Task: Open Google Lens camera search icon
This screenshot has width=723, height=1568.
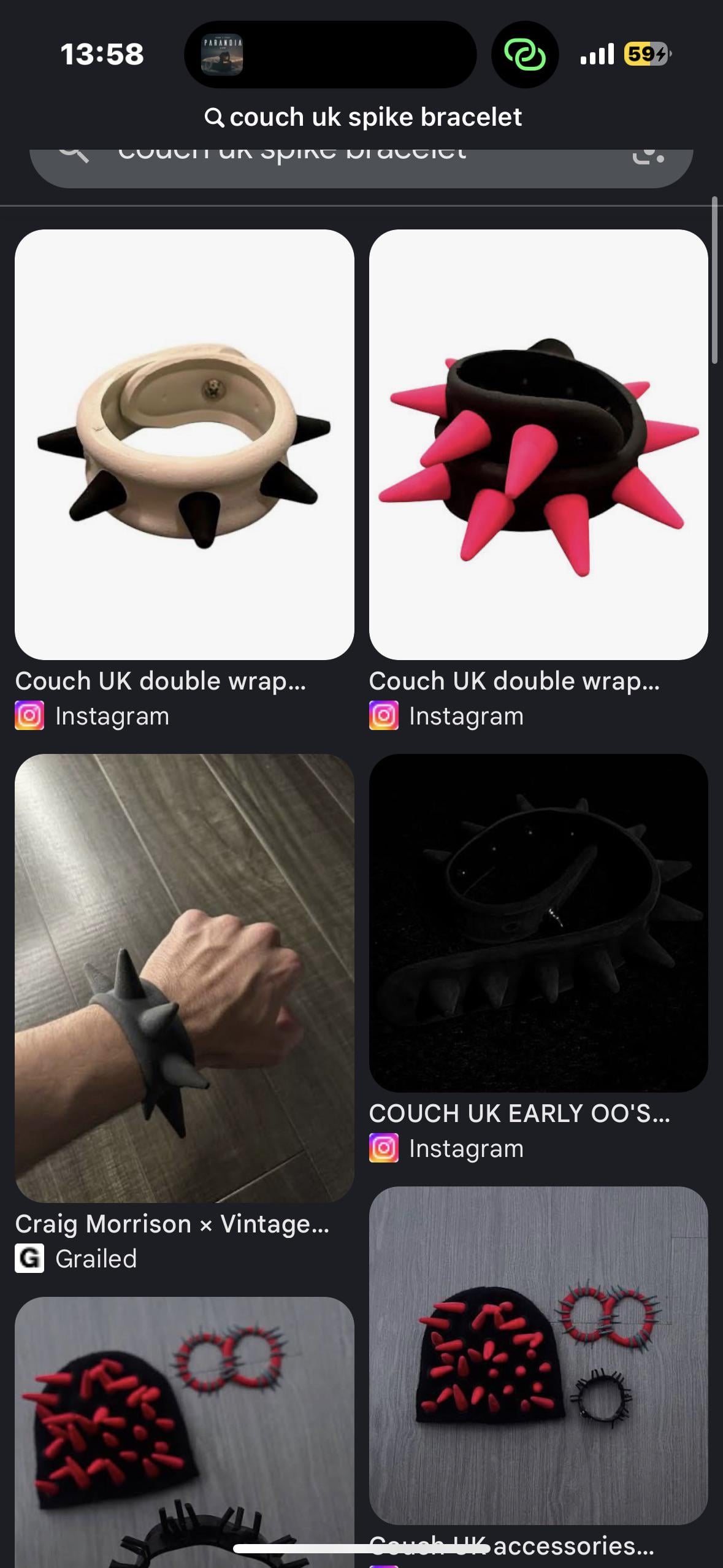Action: (x=648, y=157)
